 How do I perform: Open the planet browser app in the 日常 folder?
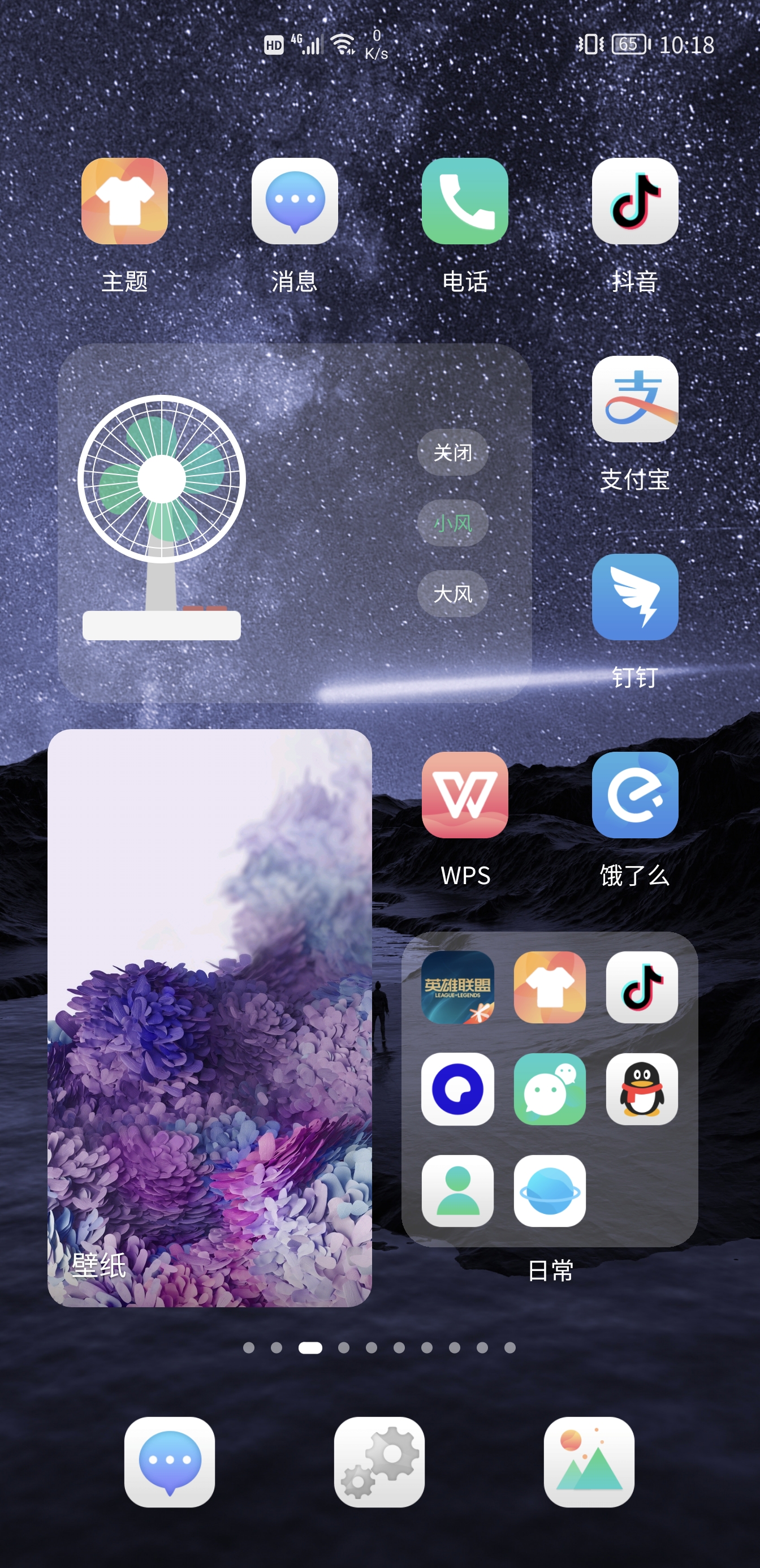[550, 1191]
